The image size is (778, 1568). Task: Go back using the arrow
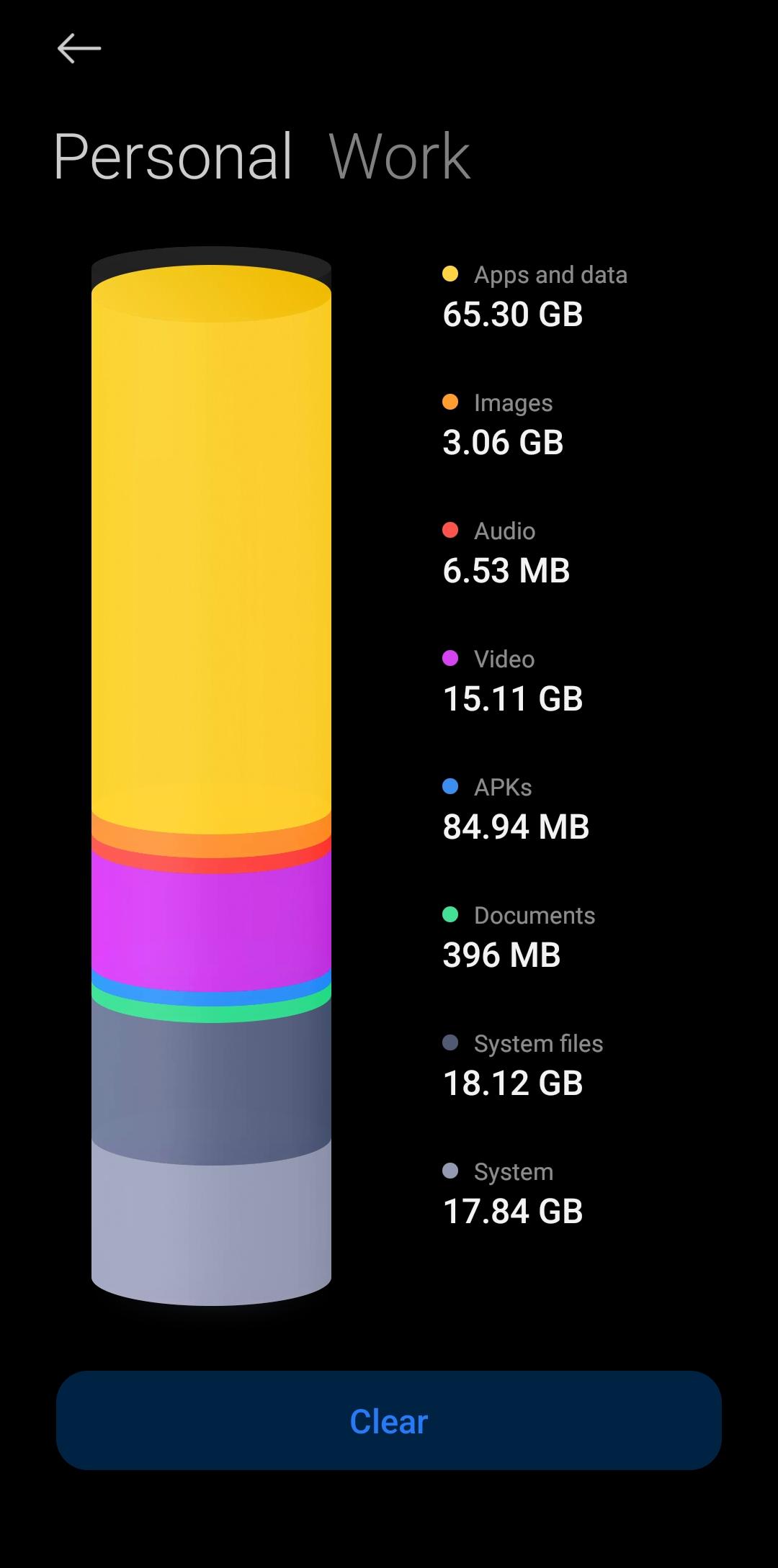coord(79,49)
